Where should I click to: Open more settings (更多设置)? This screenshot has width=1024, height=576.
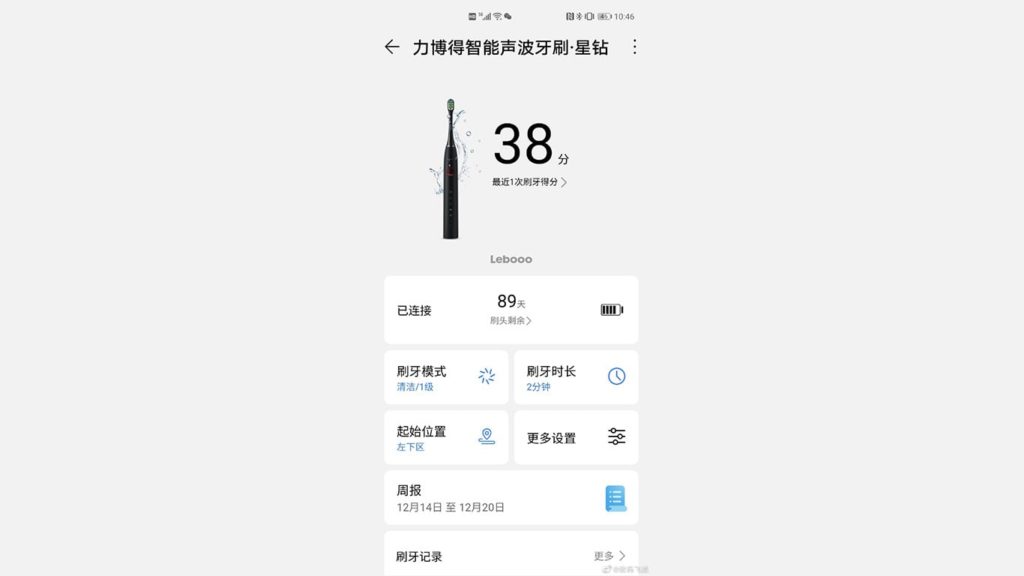(575, 437)
